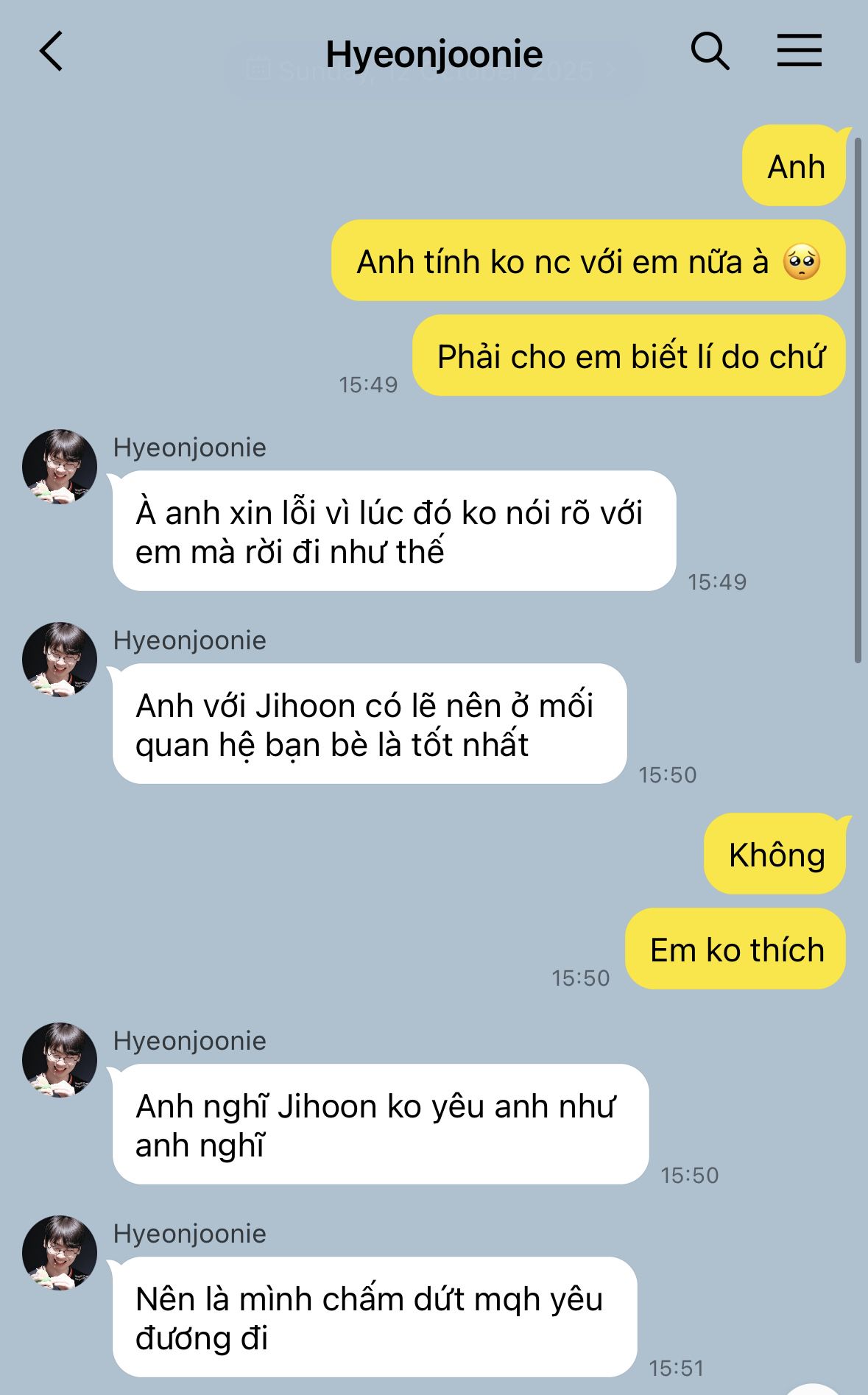868x1395 pixels.
Task: Open Hyeonjoonie's avatar beside the 'Nên là mình' message
Action: pyautogui.click(x=60, y=1253)
